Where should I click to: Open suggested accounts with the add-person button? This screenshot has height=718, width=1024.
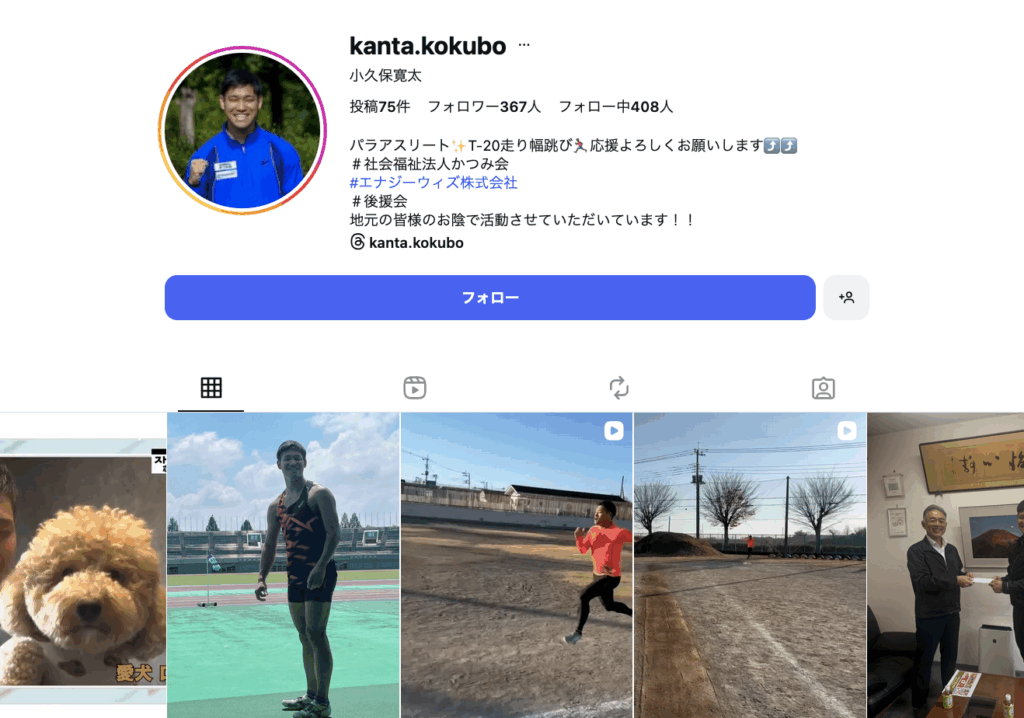[x=846, y=298]
